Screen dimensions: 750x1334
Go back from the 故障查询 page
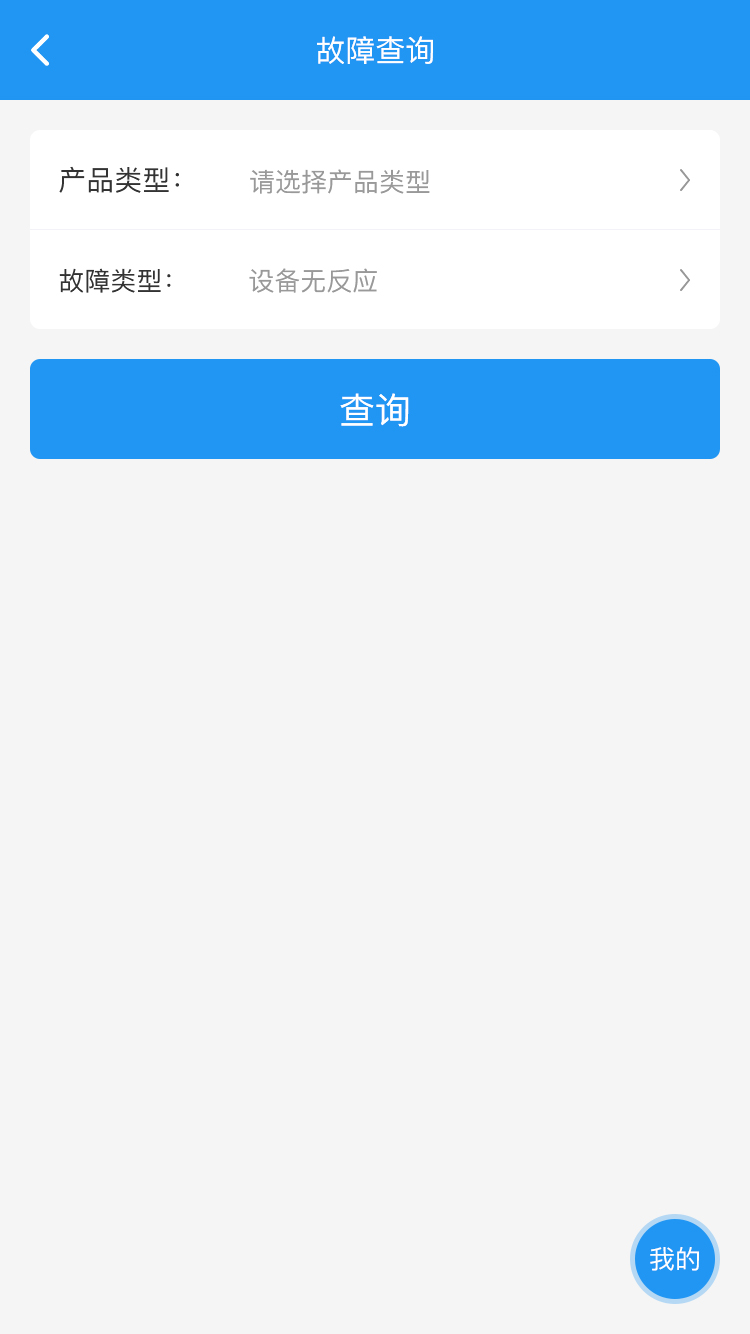pyautogui.click(x=40, y=50)
